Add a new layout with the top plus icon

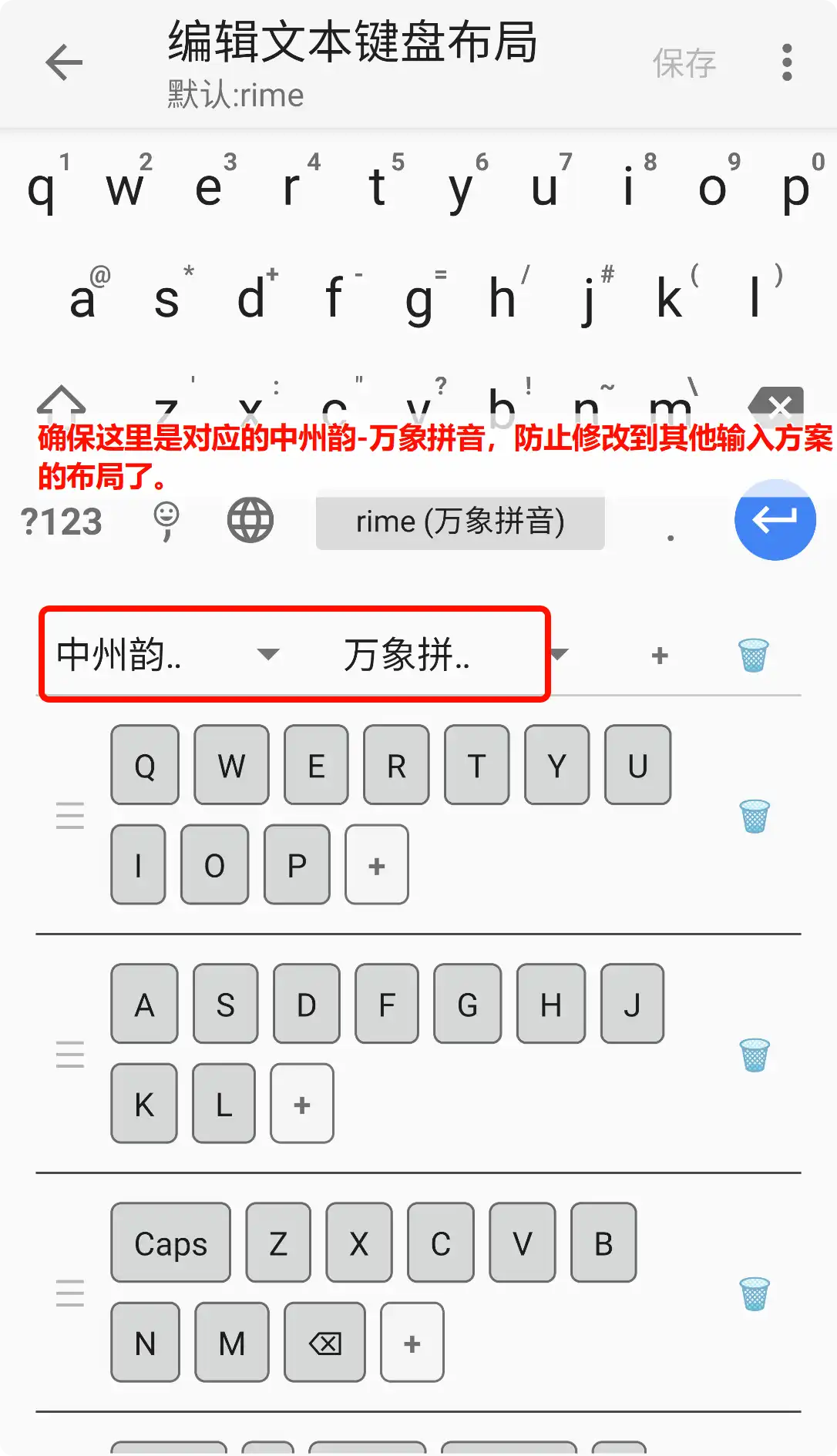[659, 656]
